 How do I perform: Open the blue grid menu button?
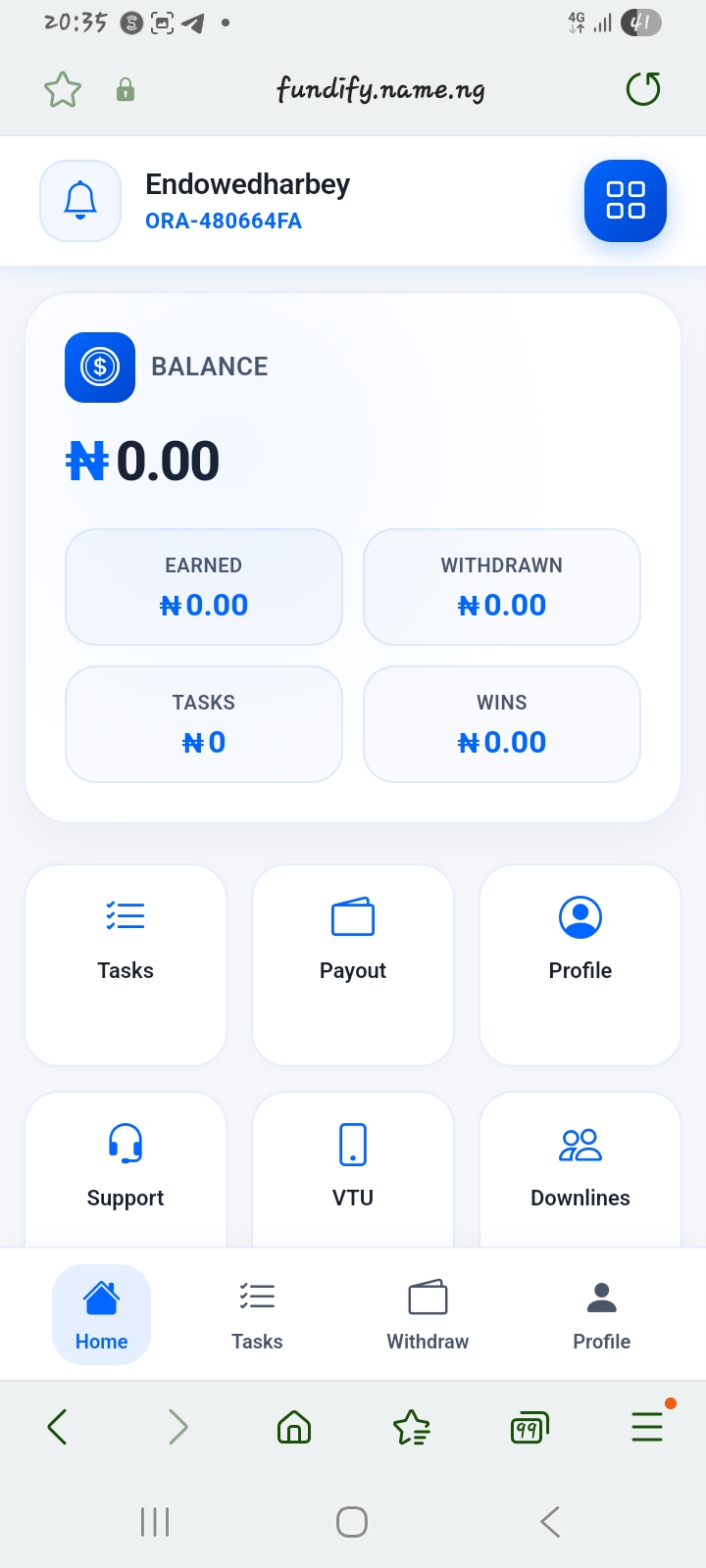625,200
